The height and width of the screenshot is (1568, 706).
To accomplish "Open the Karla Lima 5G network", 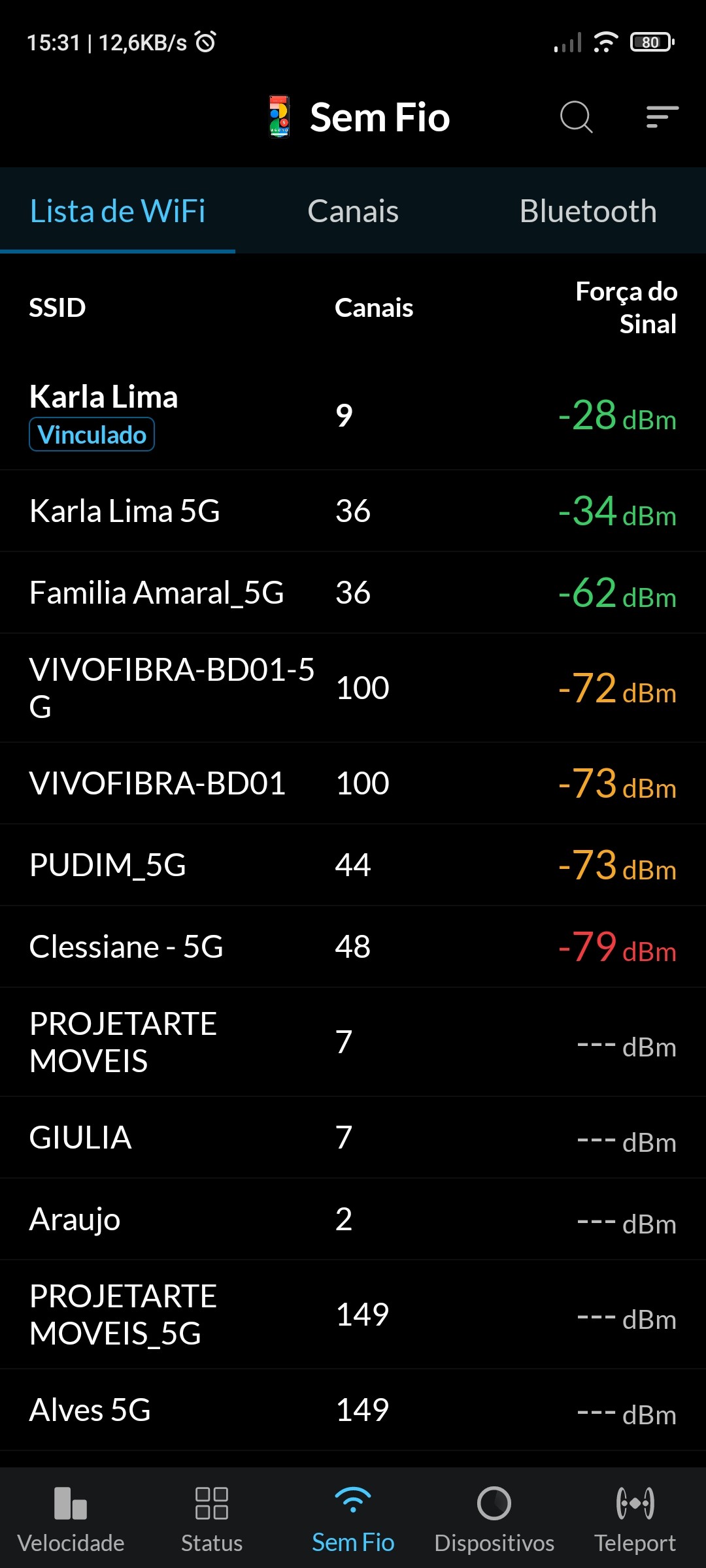I will click(x=353, y=511).
